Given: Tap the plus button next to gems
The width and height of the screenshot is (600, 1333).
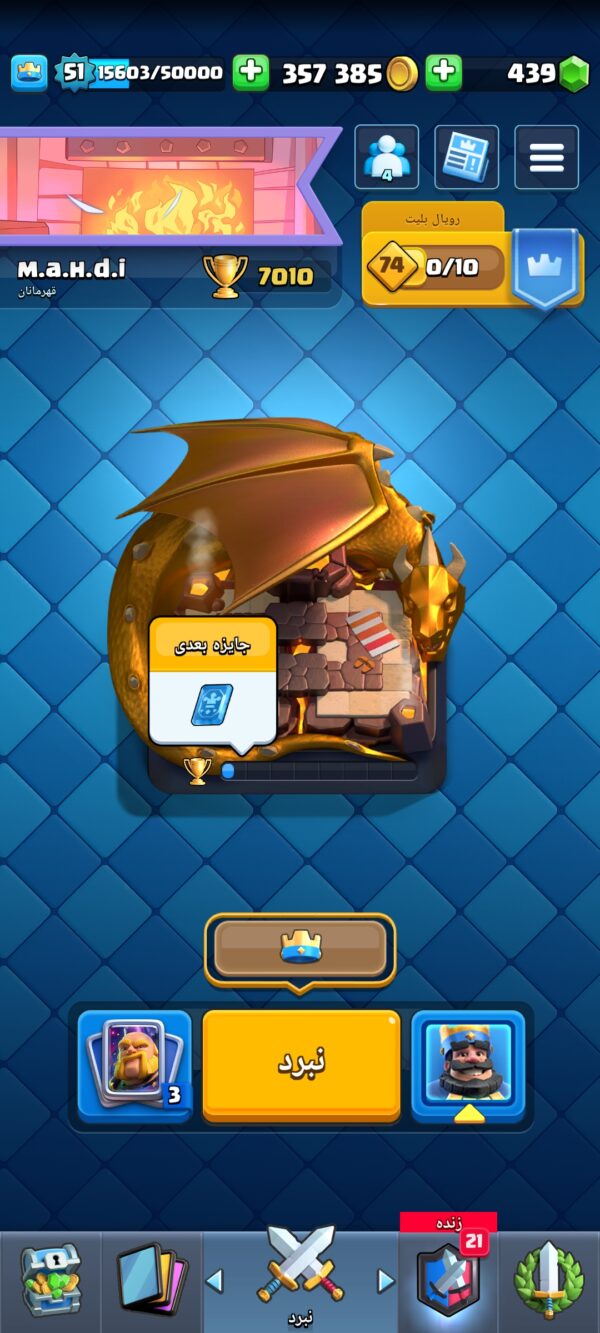Looking at the screenshot, I should point(444,73).
